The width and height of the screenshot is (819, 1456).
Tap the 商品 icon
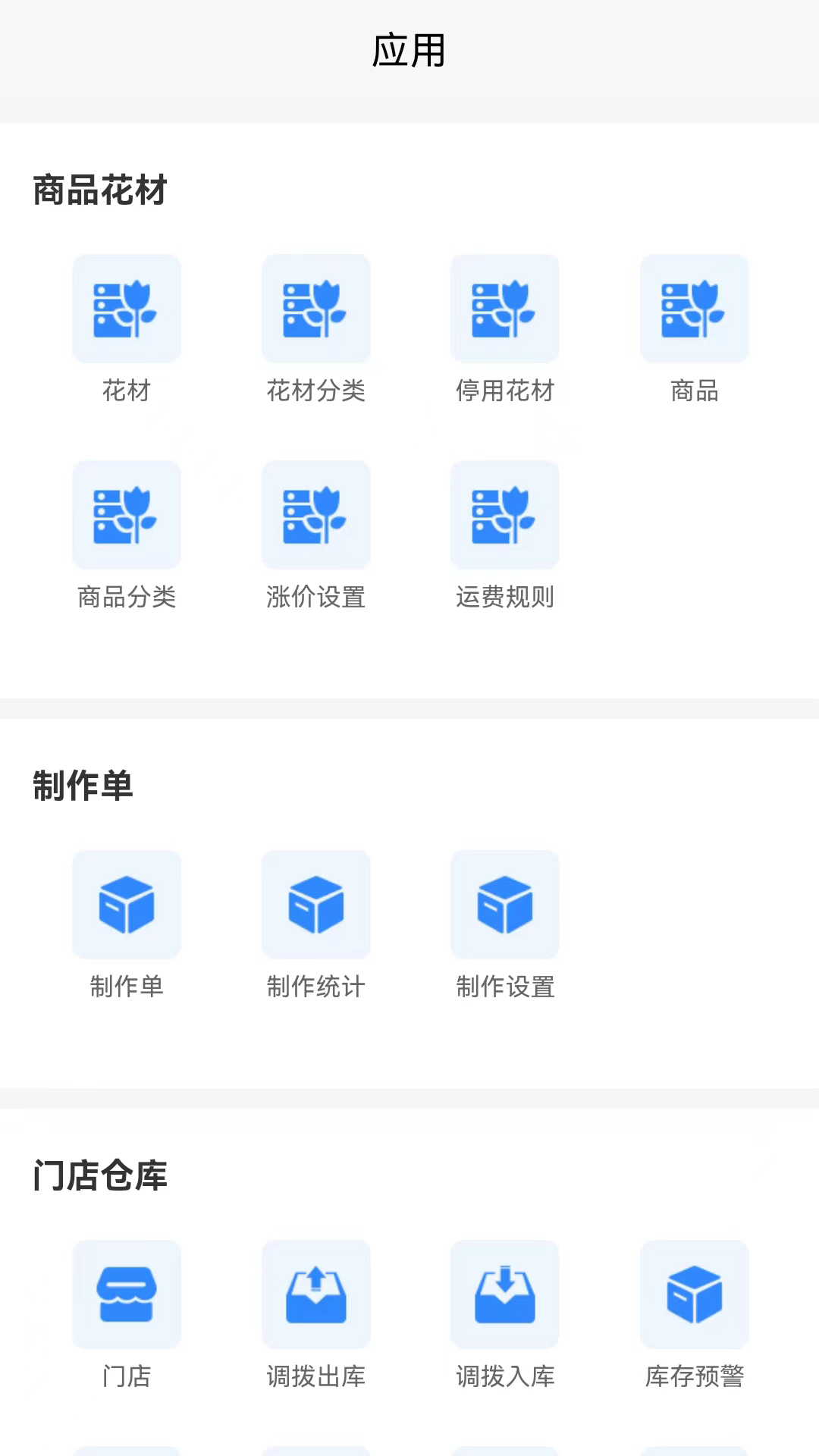coord(694,308)
